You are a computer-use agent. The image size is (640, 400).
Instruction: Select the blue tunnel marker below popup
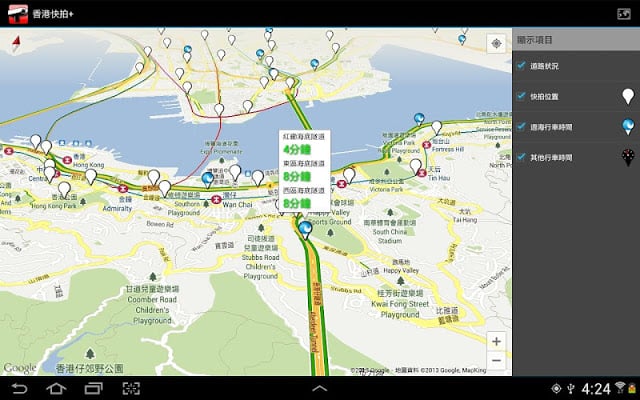[x=306, y=229]
